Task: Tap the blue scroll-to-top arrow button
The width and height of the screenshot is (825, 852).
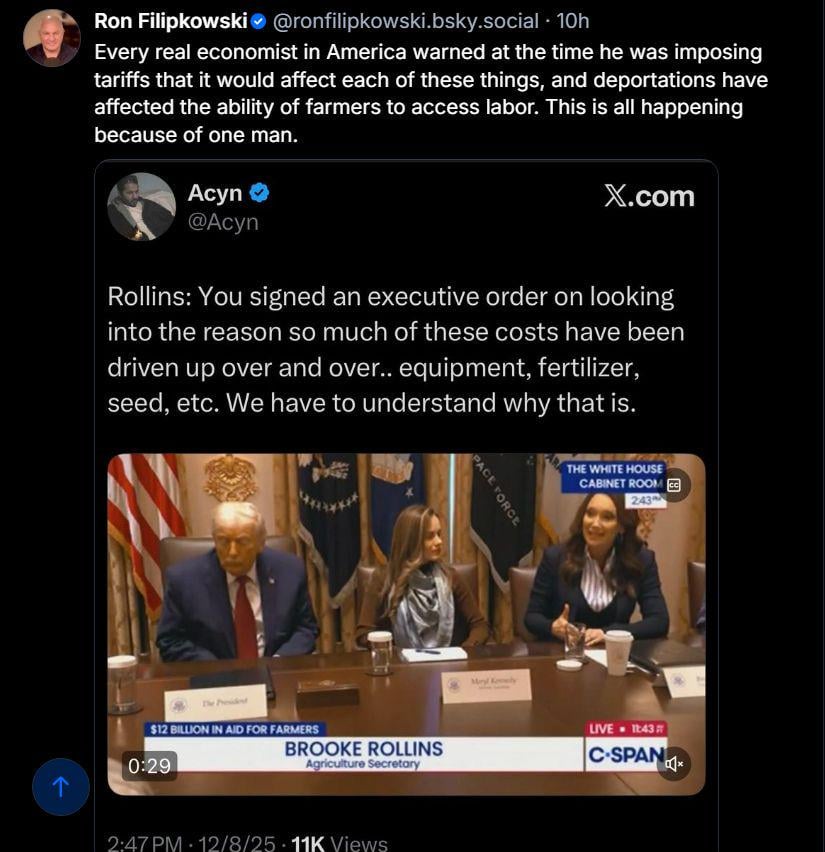Action: pos(61,787)
